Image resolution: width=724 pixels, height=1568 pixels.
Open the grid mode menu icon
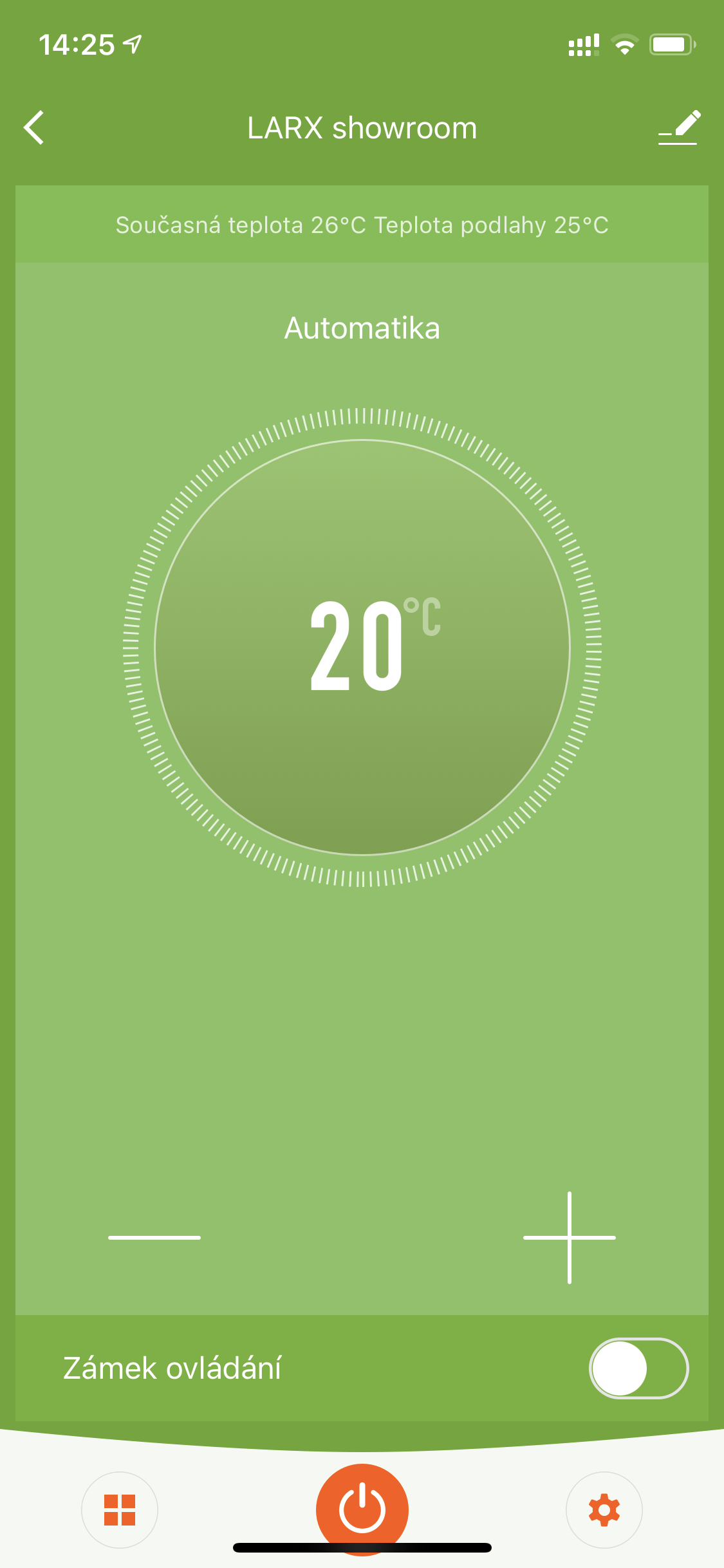(x=120, y=1509)
